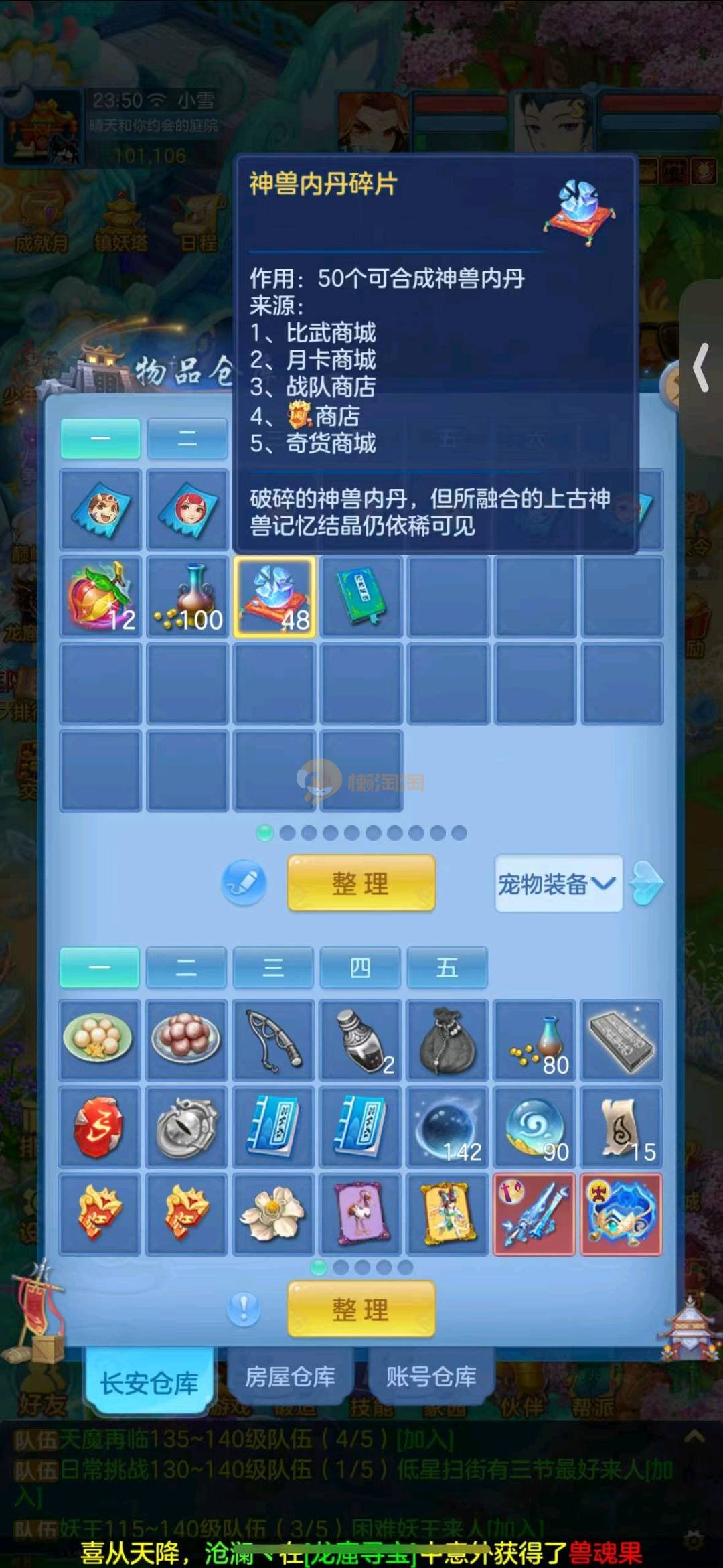Expand the side panel arrow on right edge

(x=701, y=367)
